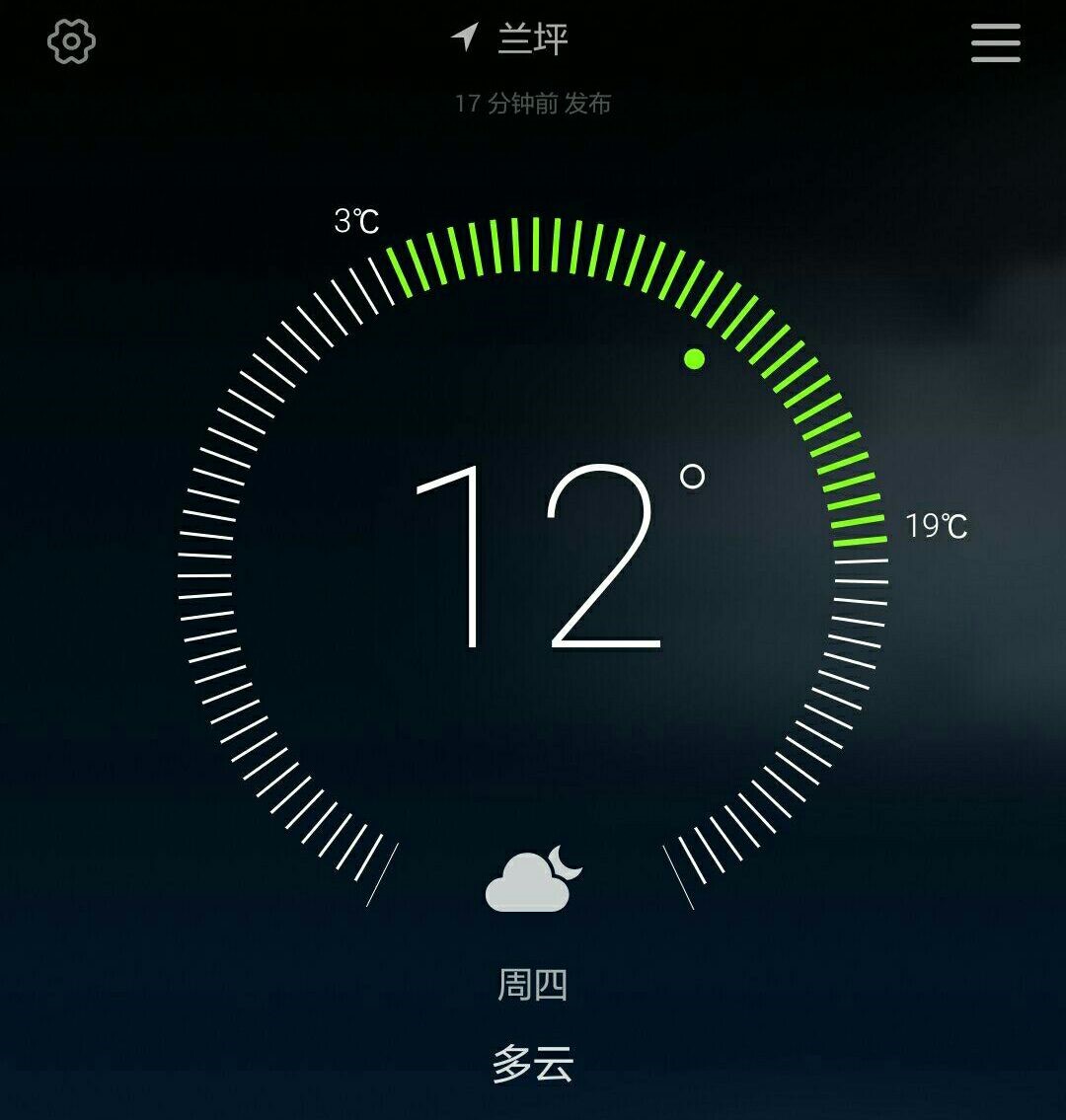Open the hamburger menu
1066x1120 pixels.
pos(995,42)
